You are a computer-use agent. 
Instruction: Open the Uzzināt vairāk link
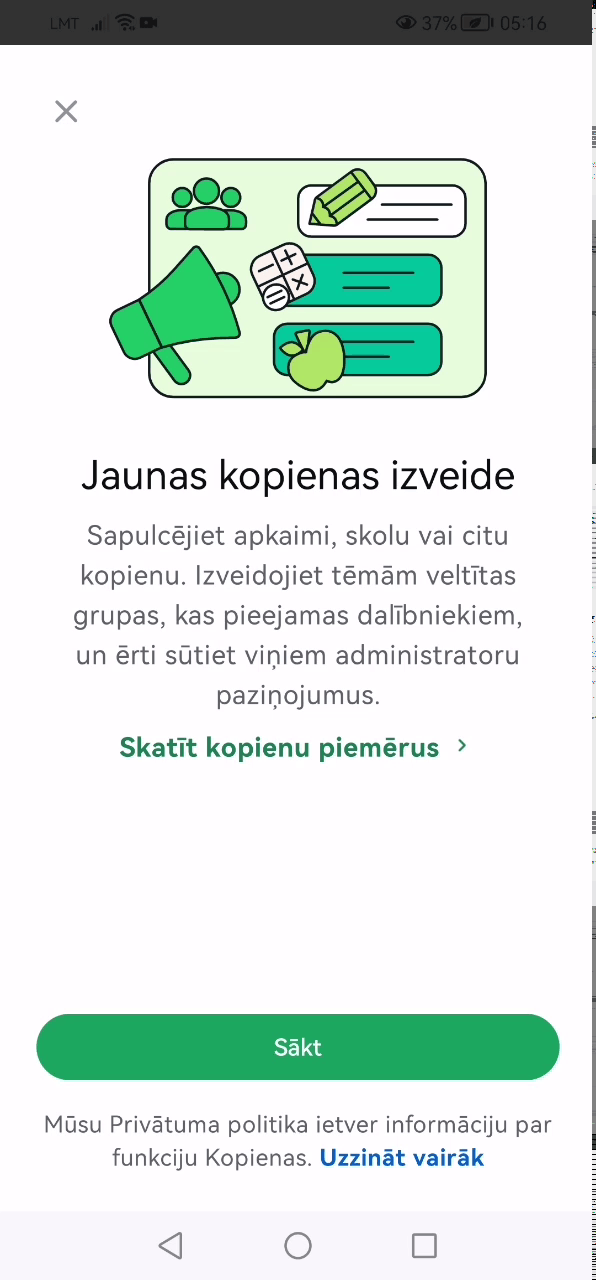pyautogui.click(x=402, y=1157)
